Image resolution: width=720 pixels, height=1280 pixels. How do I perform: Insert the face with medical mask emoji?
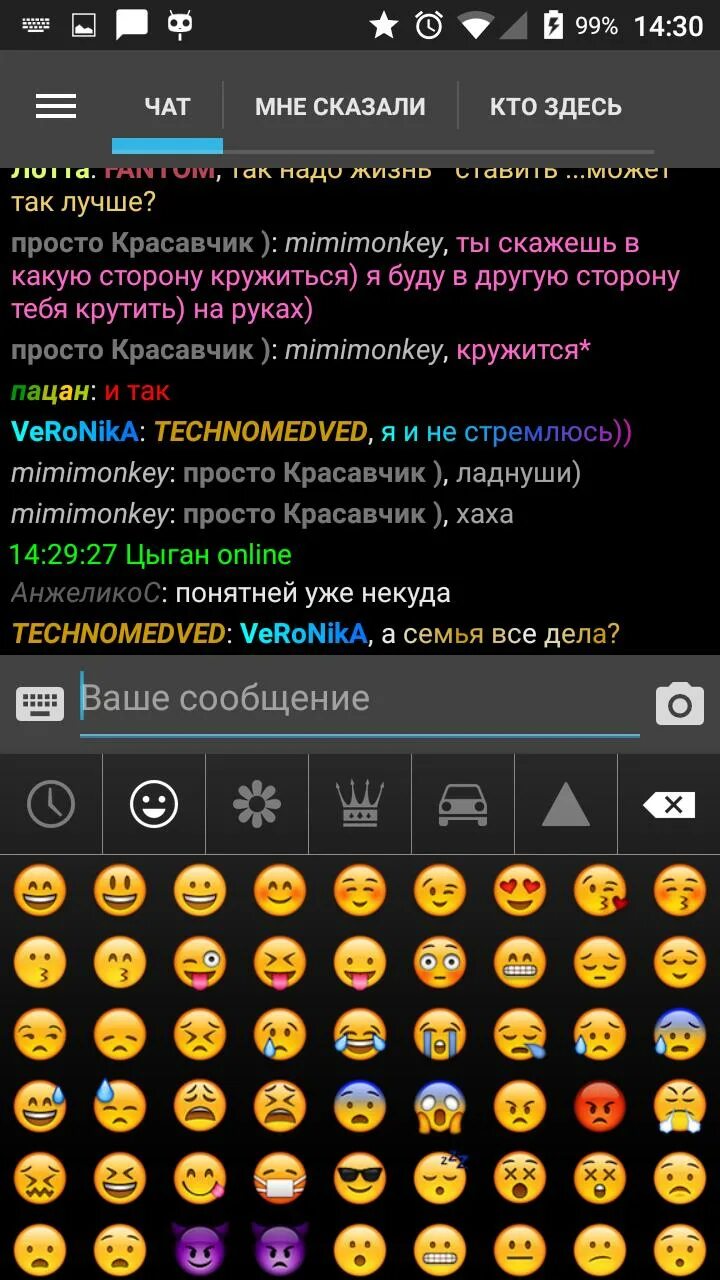280,1179
